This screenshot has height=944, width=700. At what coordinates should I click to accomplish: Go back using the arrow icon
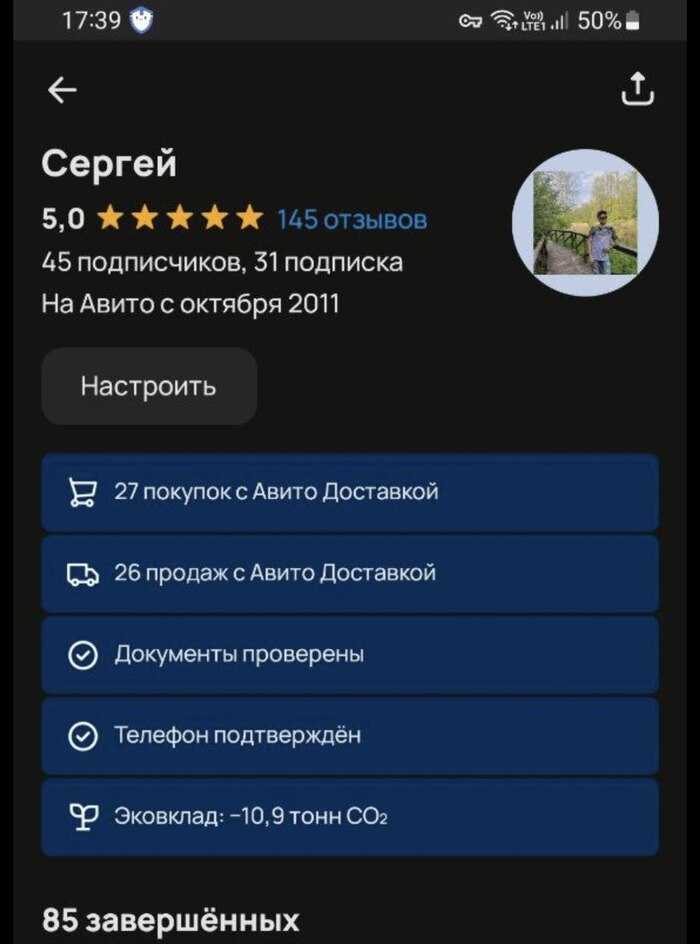point(62,90)
